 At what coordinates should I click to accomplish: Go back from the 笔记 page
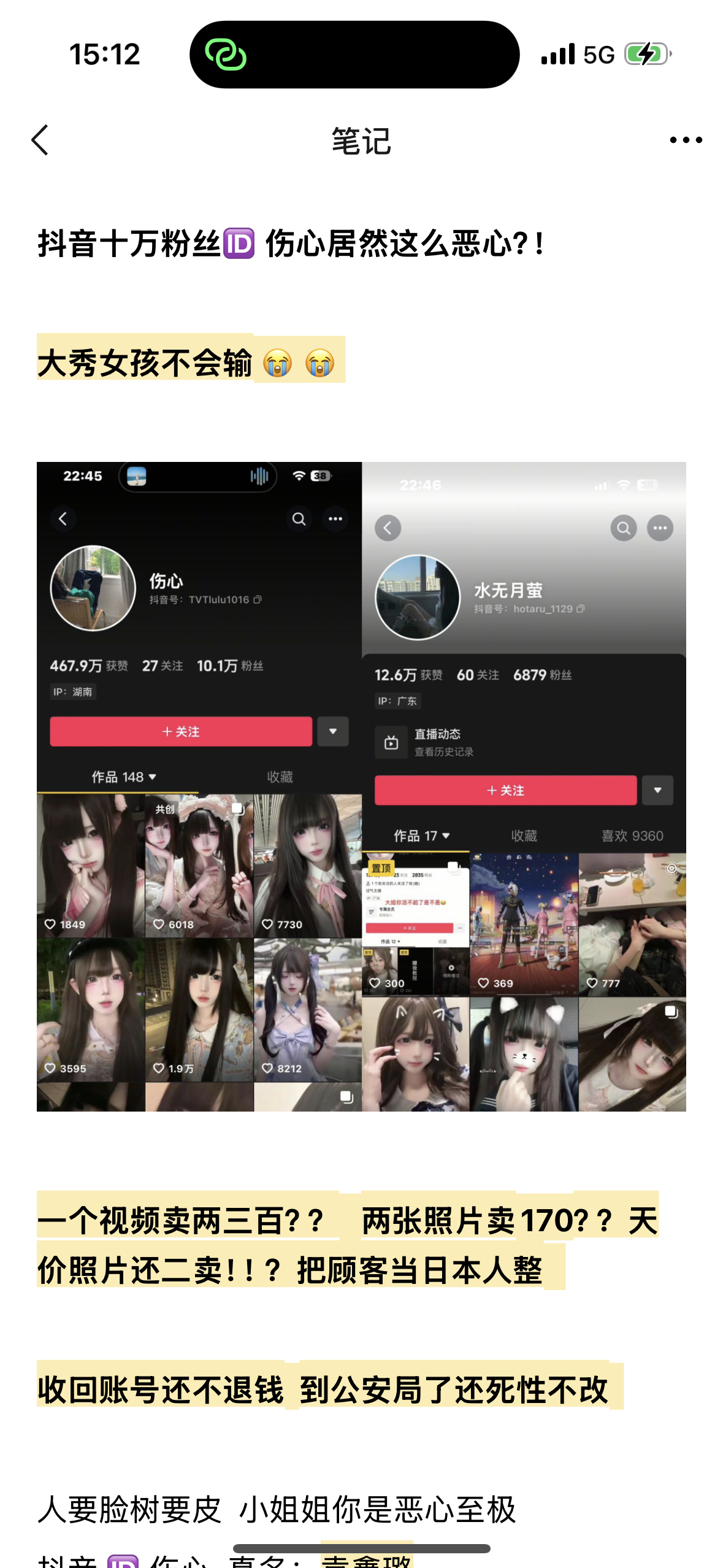[40, 140]
